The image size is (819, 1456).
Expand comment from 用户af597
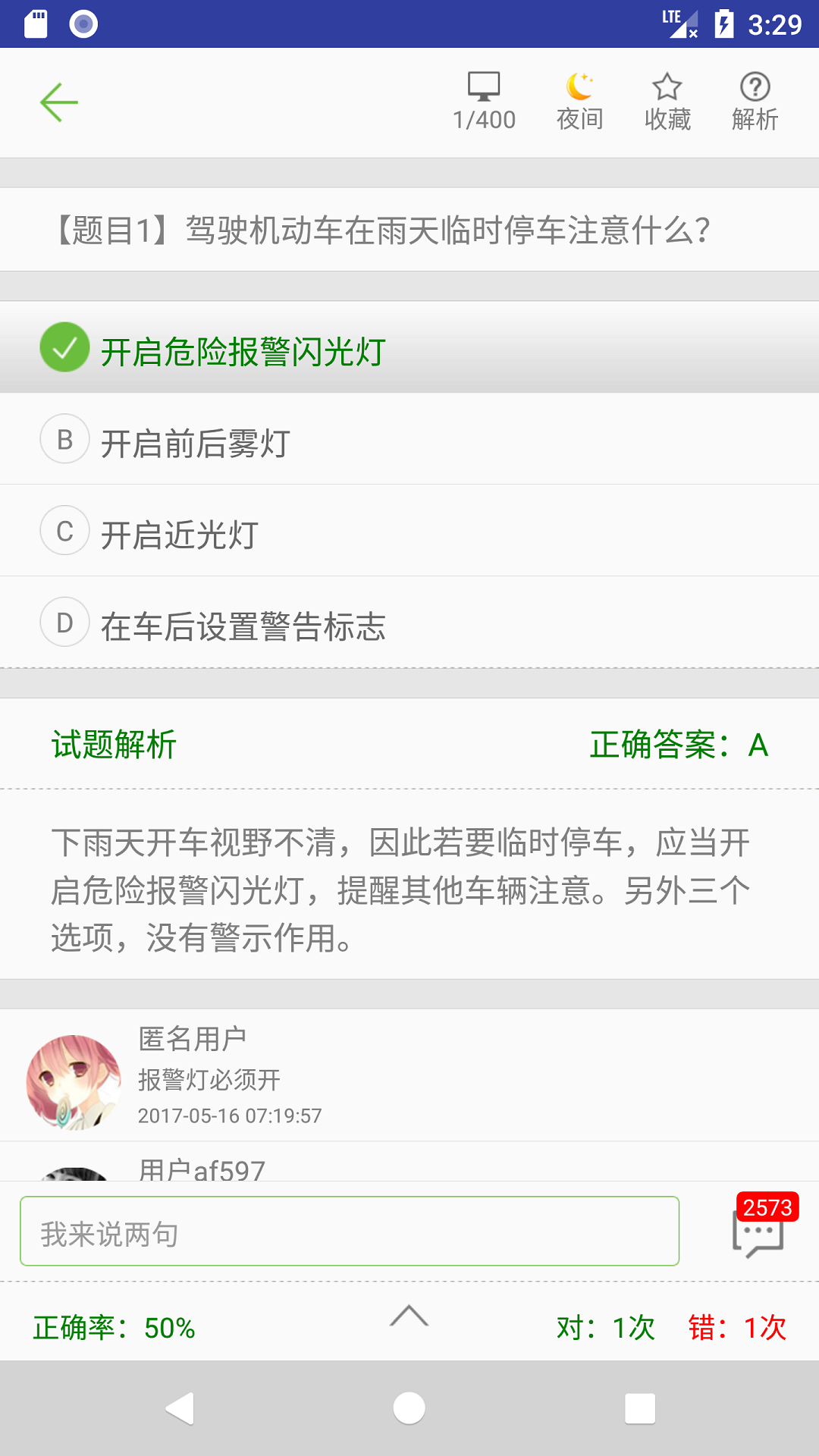[x=201, y=1168]
